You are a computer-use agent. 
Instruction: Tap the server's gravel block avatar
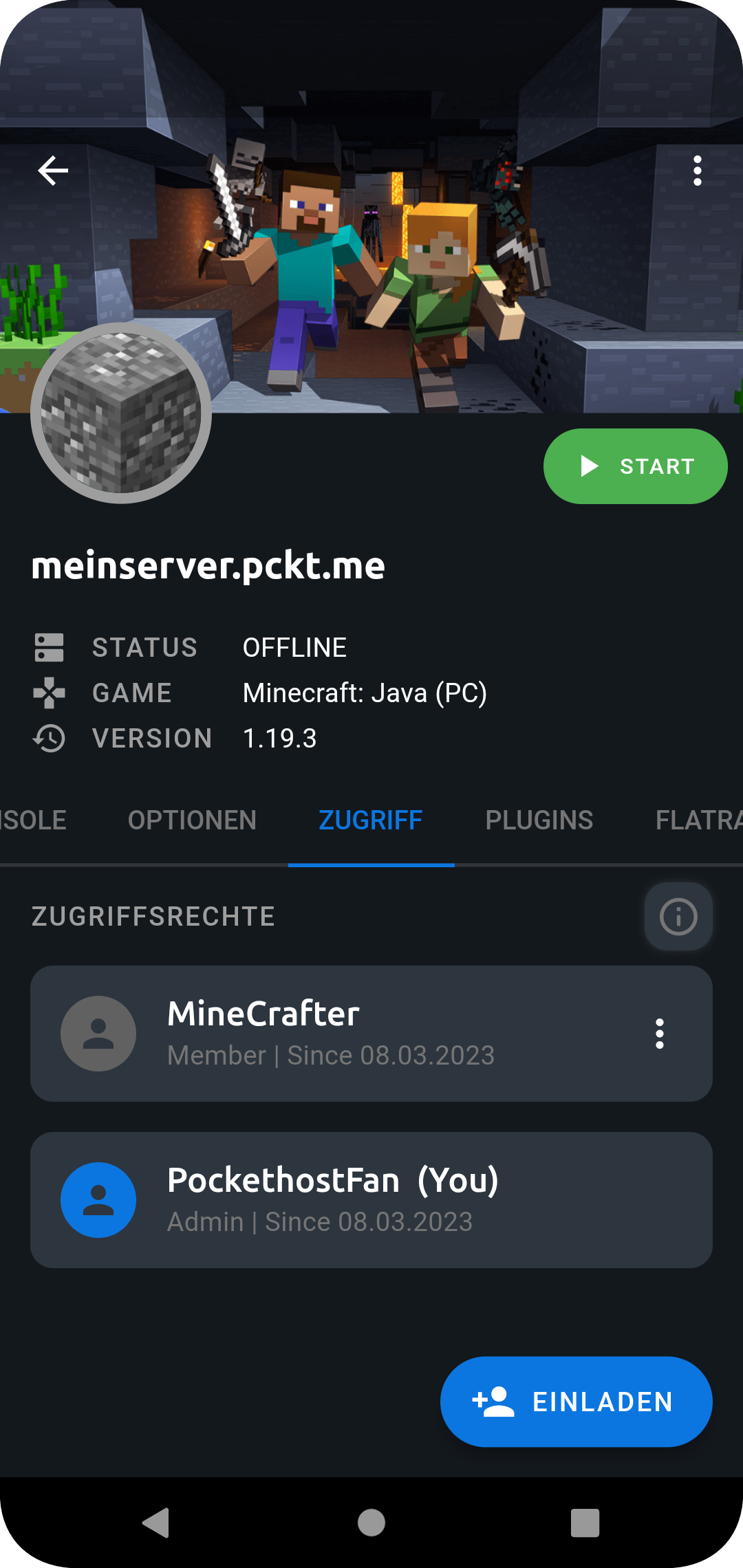pos(121,413)
